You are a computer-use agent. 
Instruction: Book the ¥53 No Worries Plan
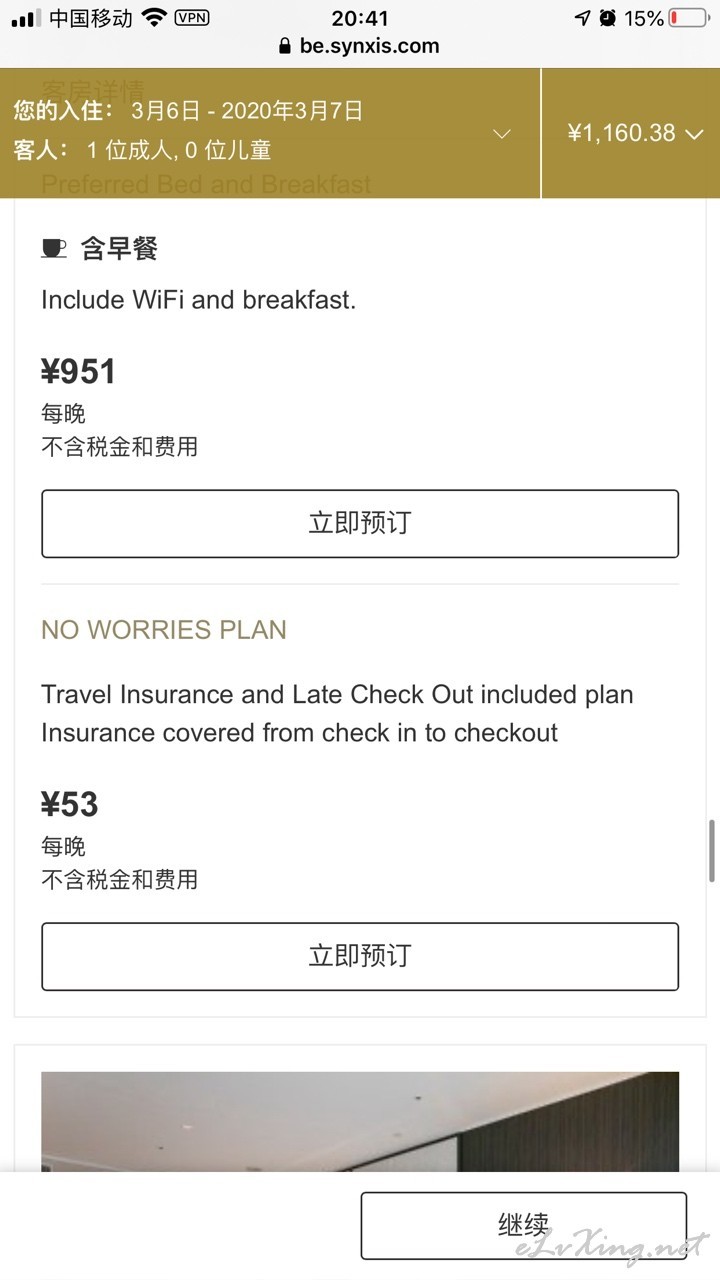[360, 956]
